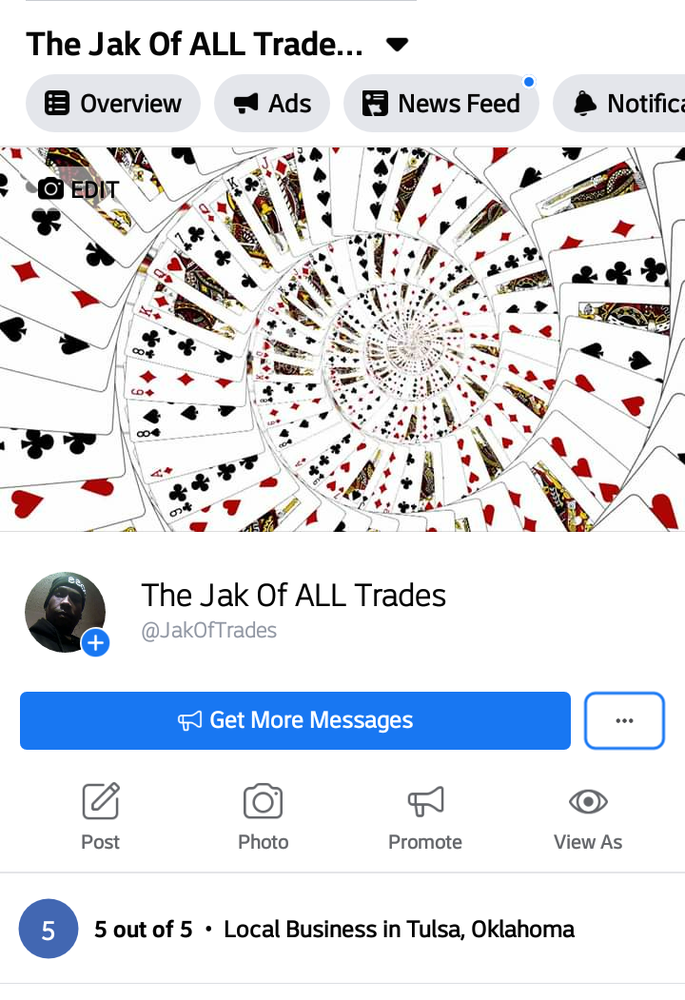Add a profile picture with plus icon
The height and width of the screenshot is (1000, 685).
pyautogui.click(x=95, y=642)
